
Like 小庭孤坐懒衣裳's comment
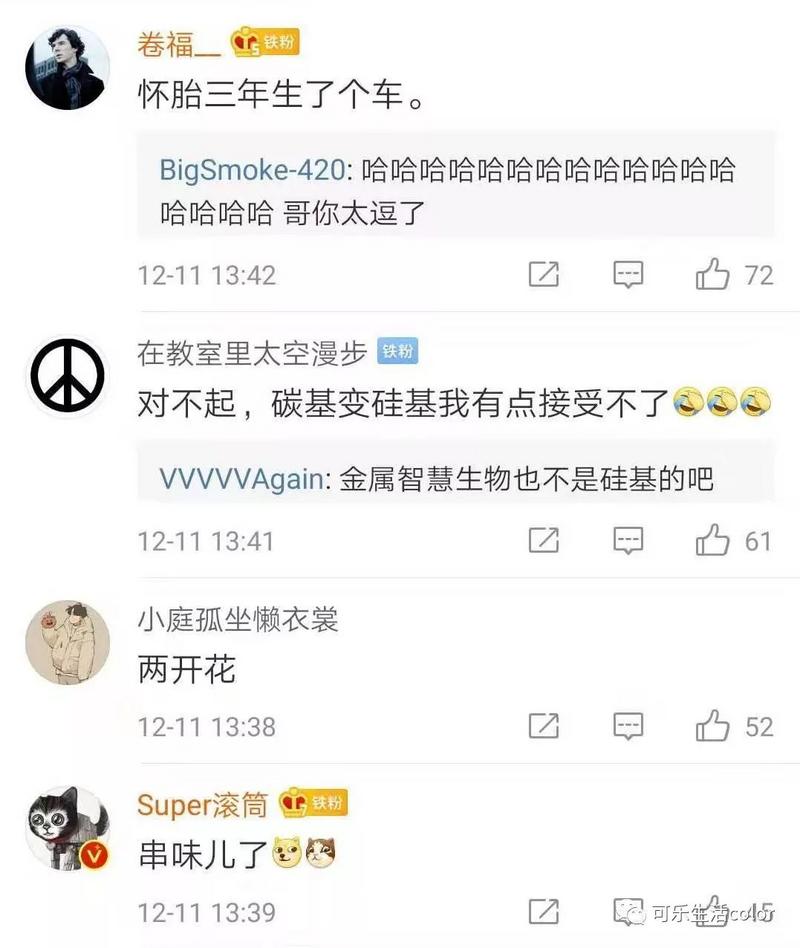[713, 726]
